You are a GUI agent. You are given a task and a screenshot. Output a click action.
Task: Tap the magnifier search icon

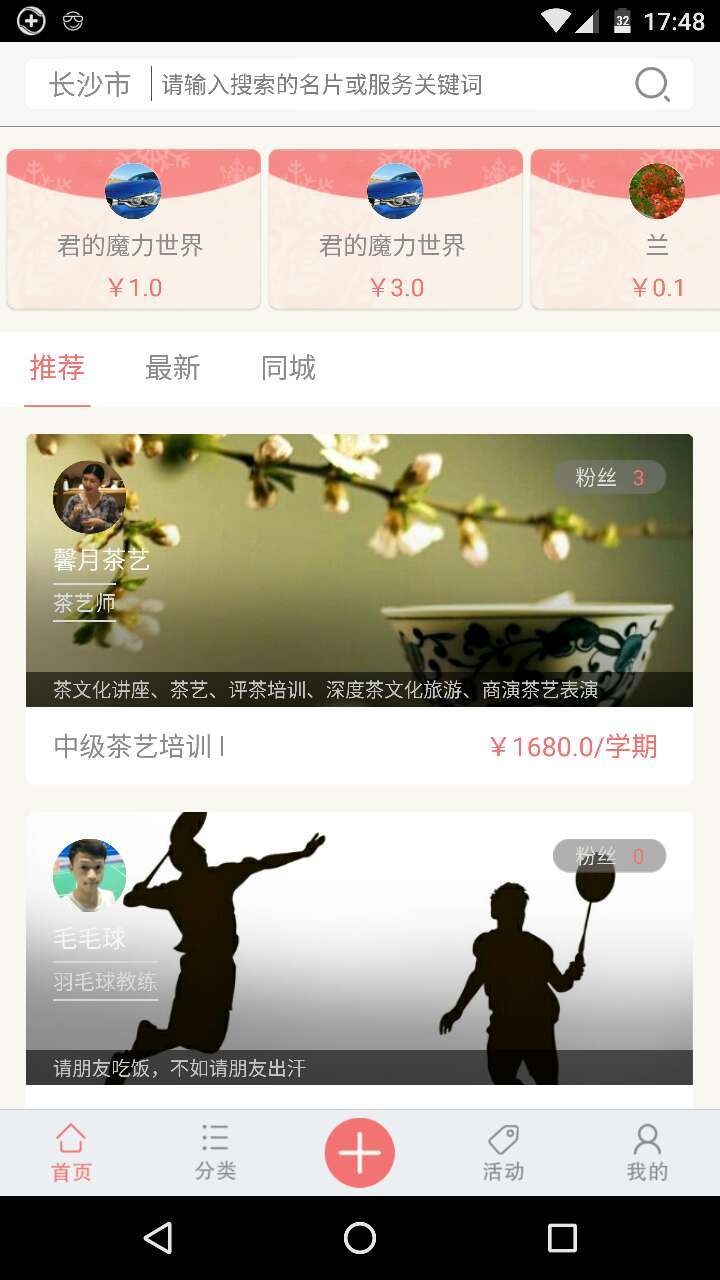coord(652,85)
